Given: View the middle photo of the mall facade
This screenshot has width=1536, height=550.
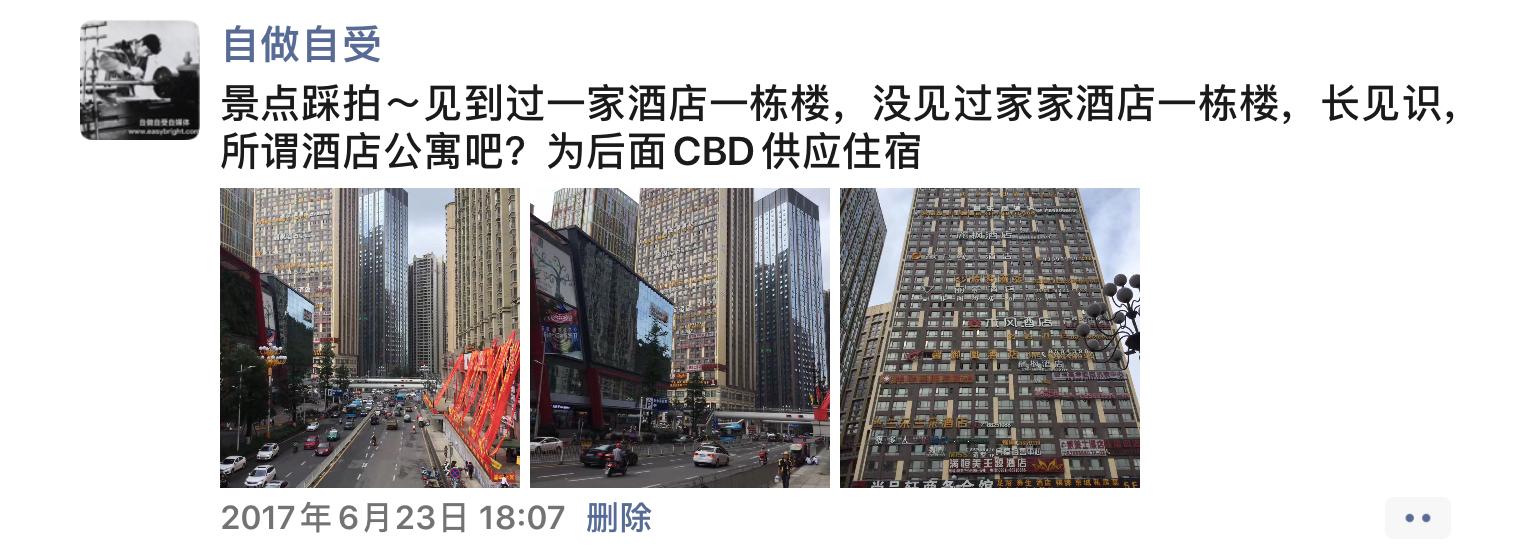Looking at the screenshot, I should (679, 337).
